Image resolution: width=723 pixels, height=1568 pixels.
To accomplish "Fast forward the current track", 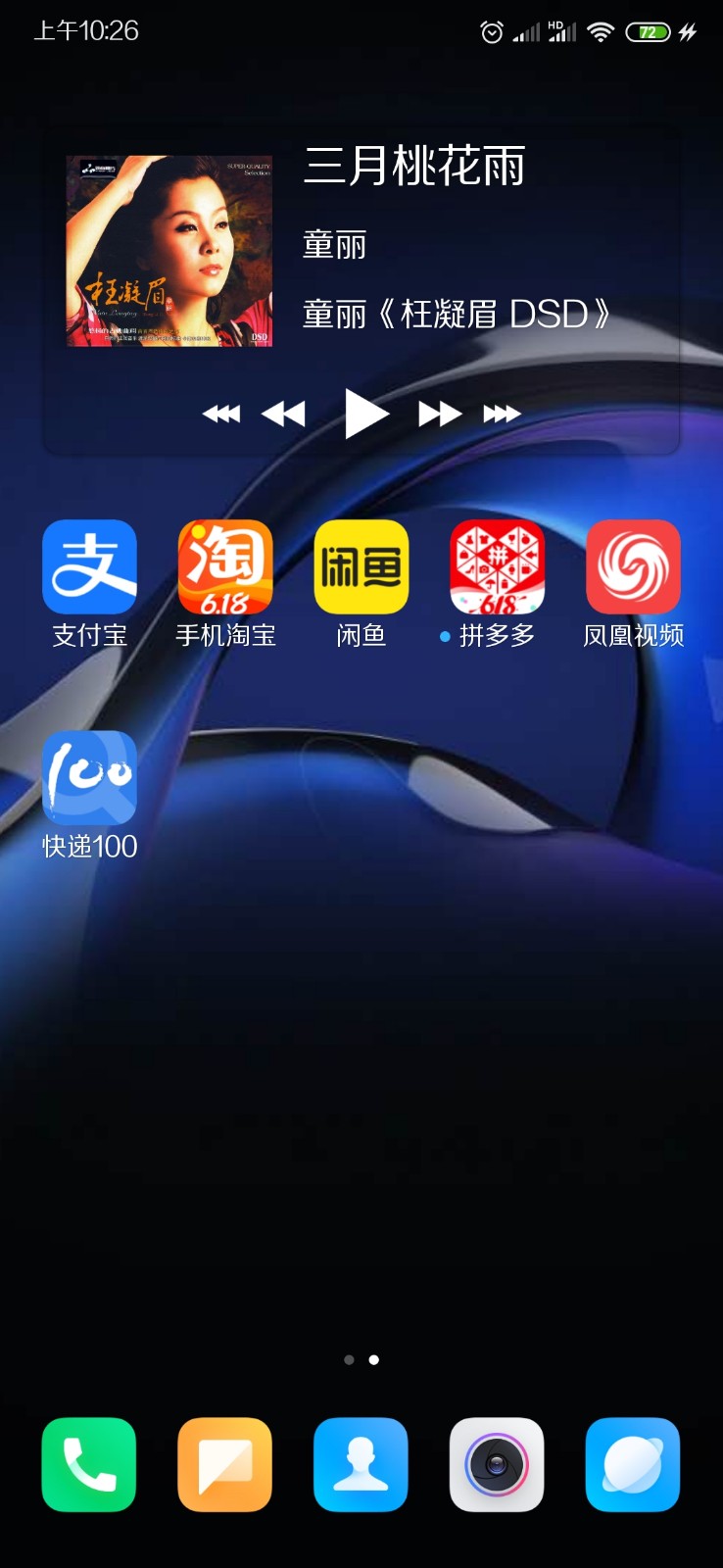I will (x=440, y=415).
